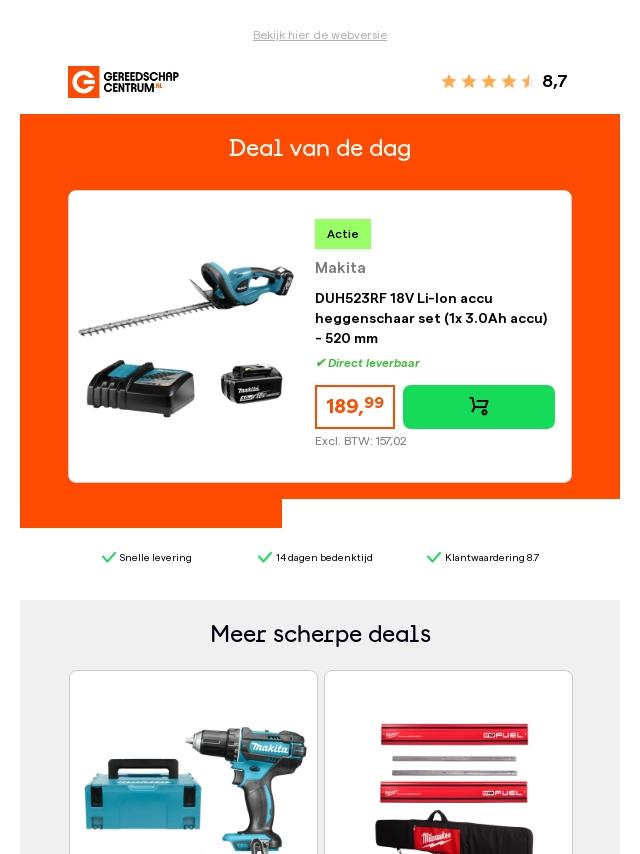The width and height of the screenshot is (640, 854).
Task: Add the Makita heggenschaar to the cart
Action: coord(478,407)
